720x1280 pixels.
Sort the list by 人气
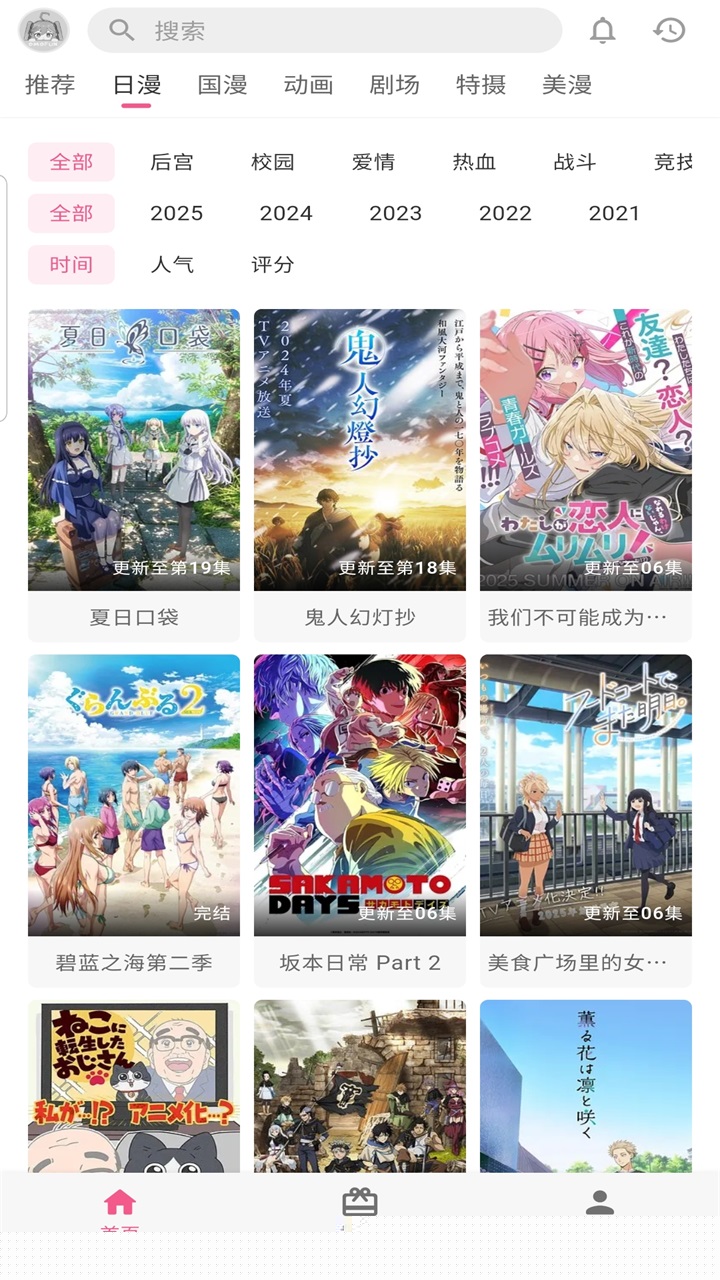[x=172, y=265]
